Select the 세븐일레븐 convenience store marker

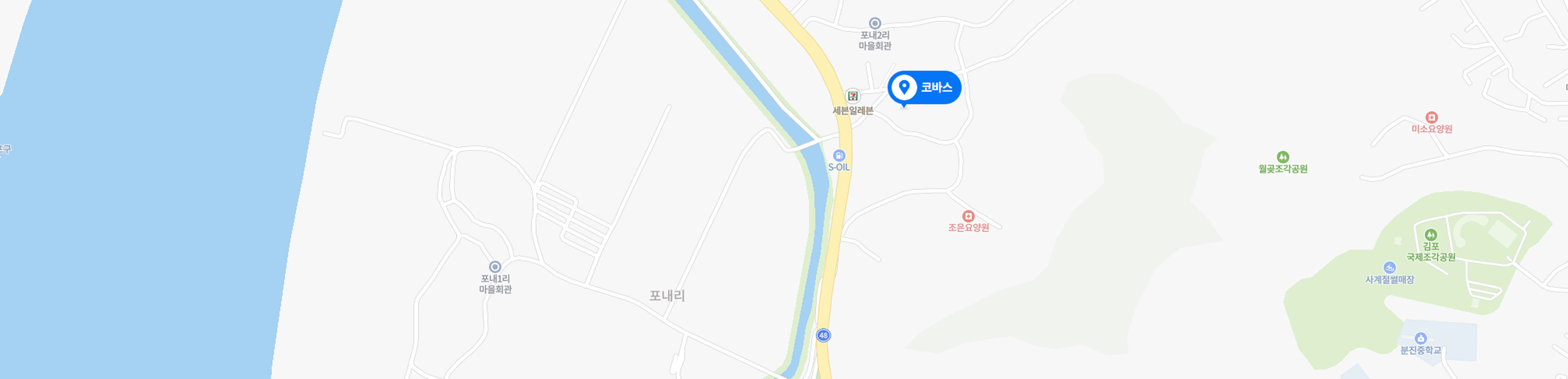point(853,96)
